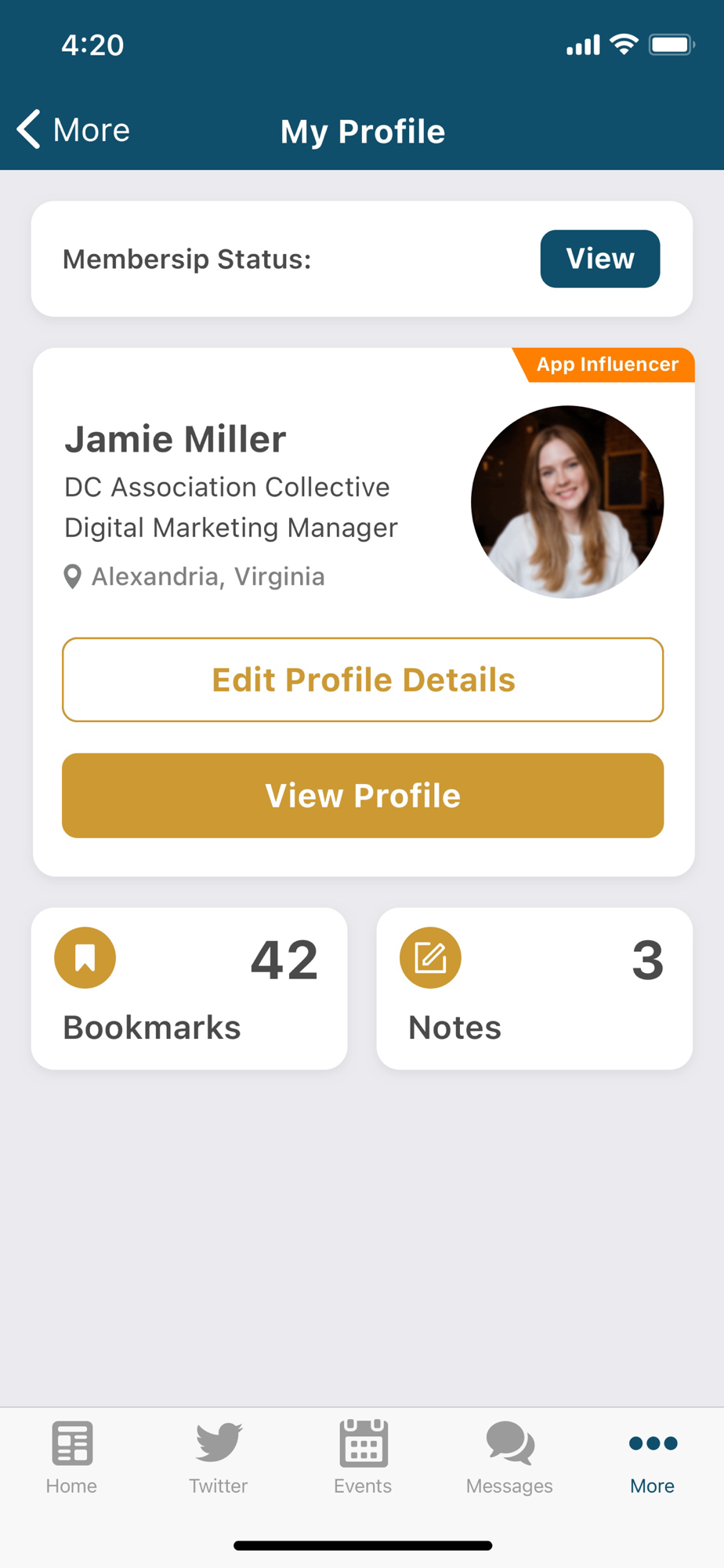Switch to the Home tab
Viewport: 724px width, 1568px height.
click(x=71, y=1457)
